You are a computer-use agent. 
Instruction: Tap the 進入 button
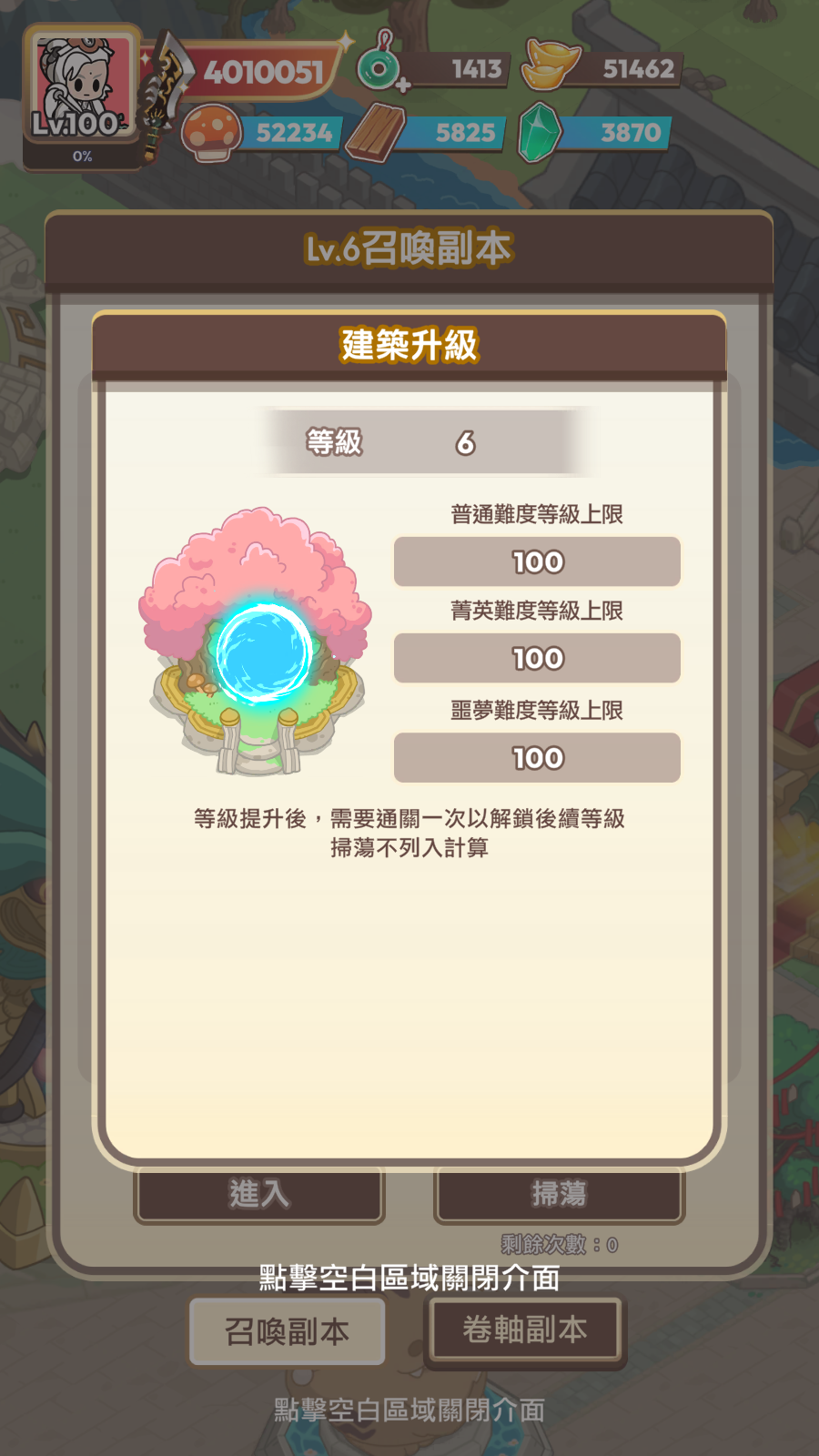tap(259, 1195)
